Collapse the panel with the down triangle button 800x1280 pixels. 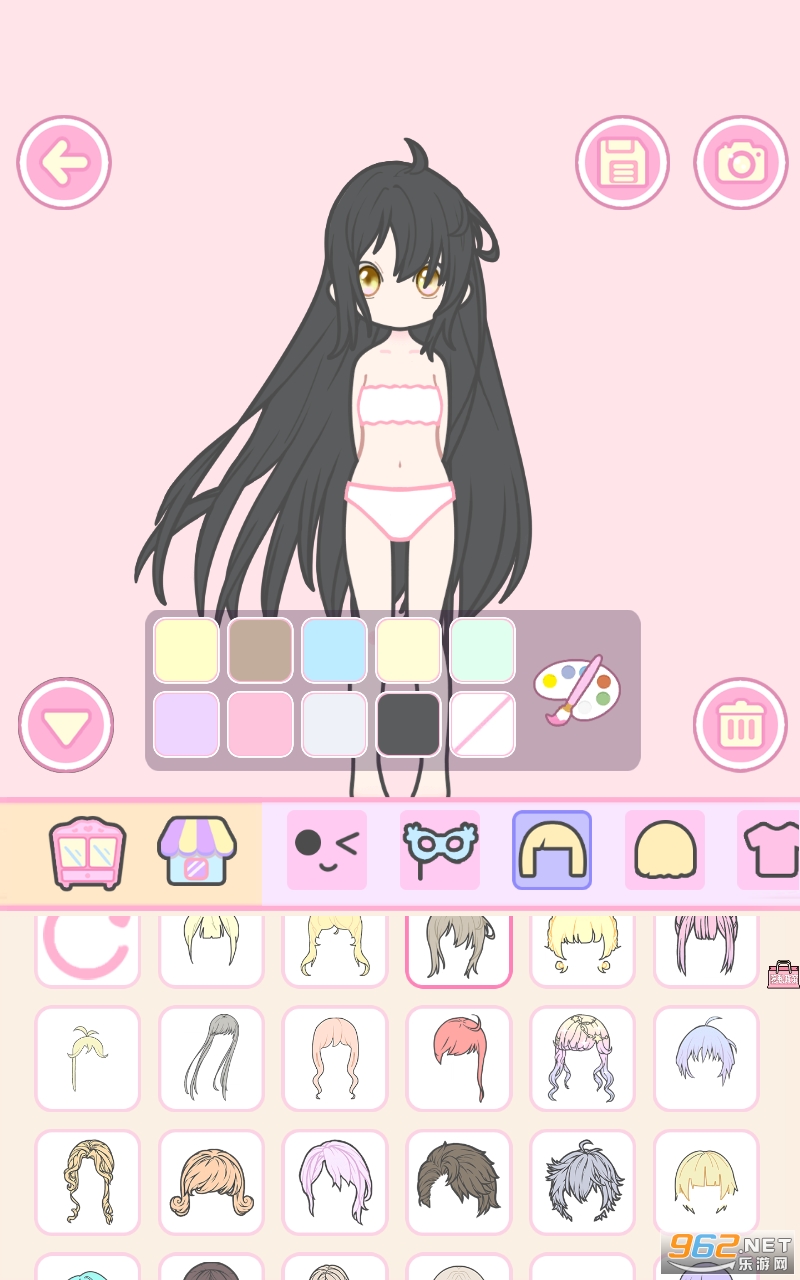(66, 725)
